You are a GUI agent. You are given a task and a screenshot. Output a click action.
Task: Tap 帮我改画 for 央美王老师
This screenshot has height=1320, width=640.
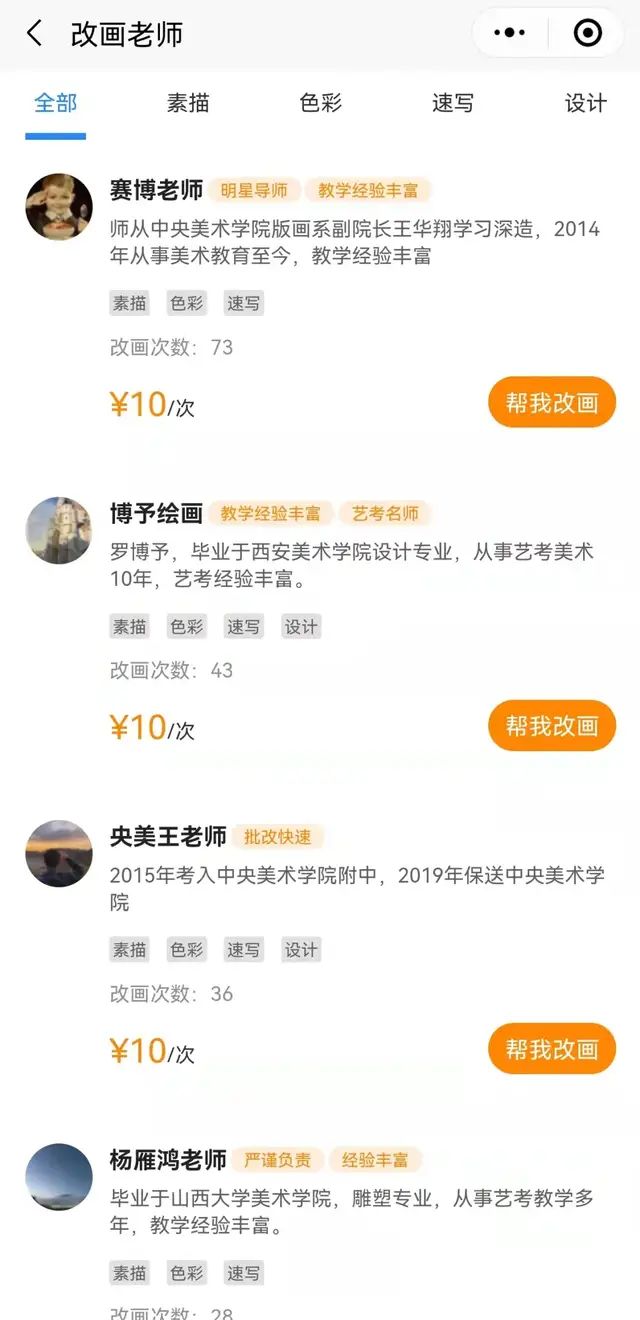551,1049
